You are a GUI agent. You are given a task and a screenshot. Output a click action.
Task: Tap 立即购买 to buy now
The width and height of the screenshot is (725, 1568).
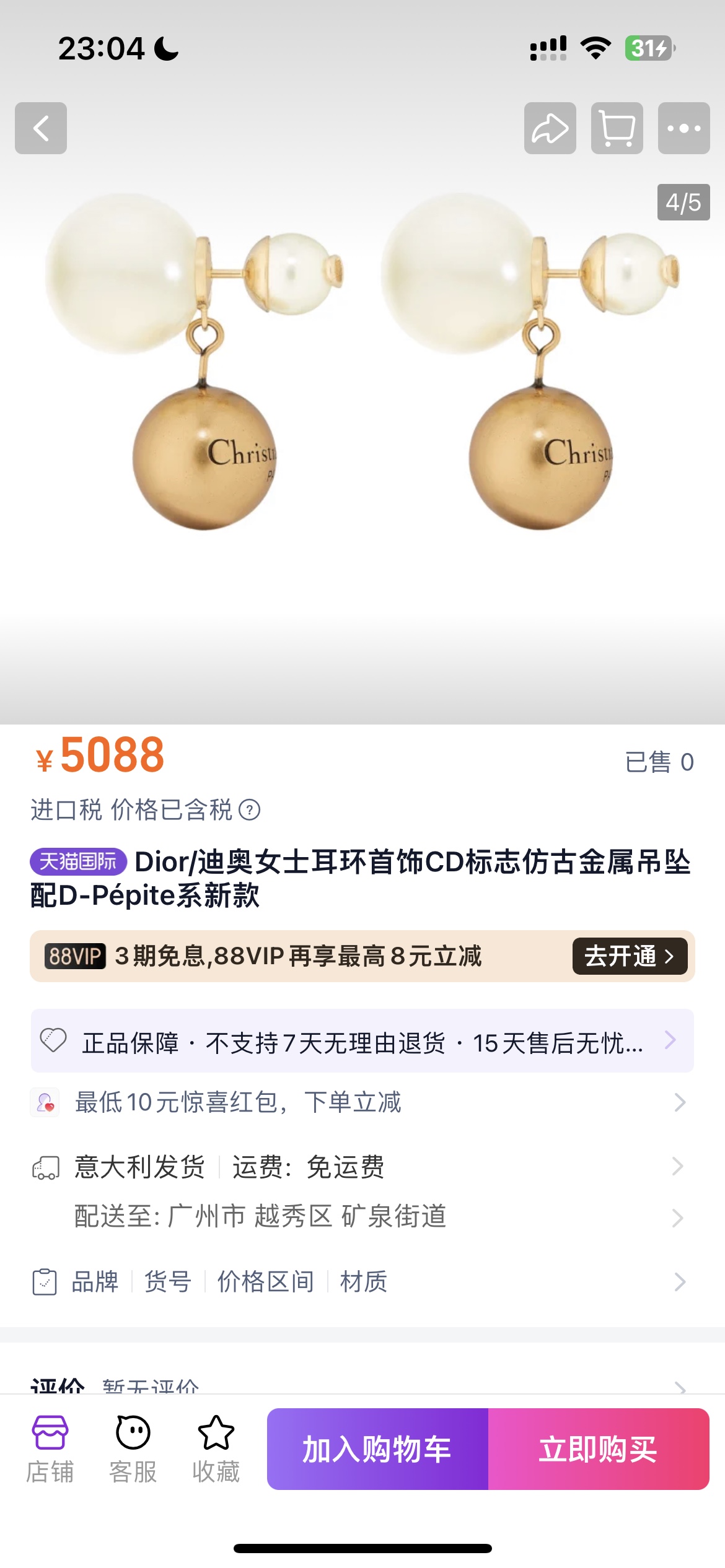598,1449
